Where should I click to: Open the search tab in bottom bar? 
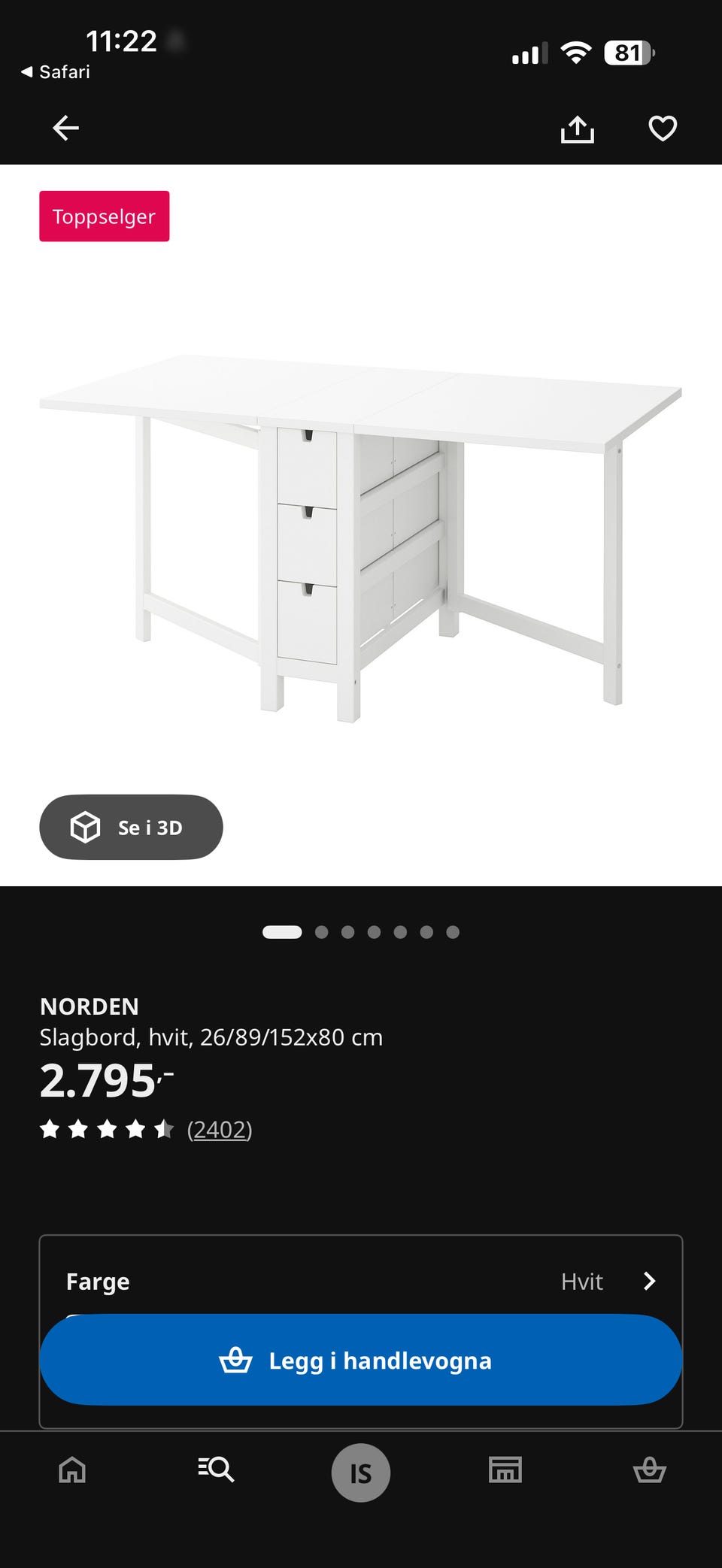[216, 1470]
